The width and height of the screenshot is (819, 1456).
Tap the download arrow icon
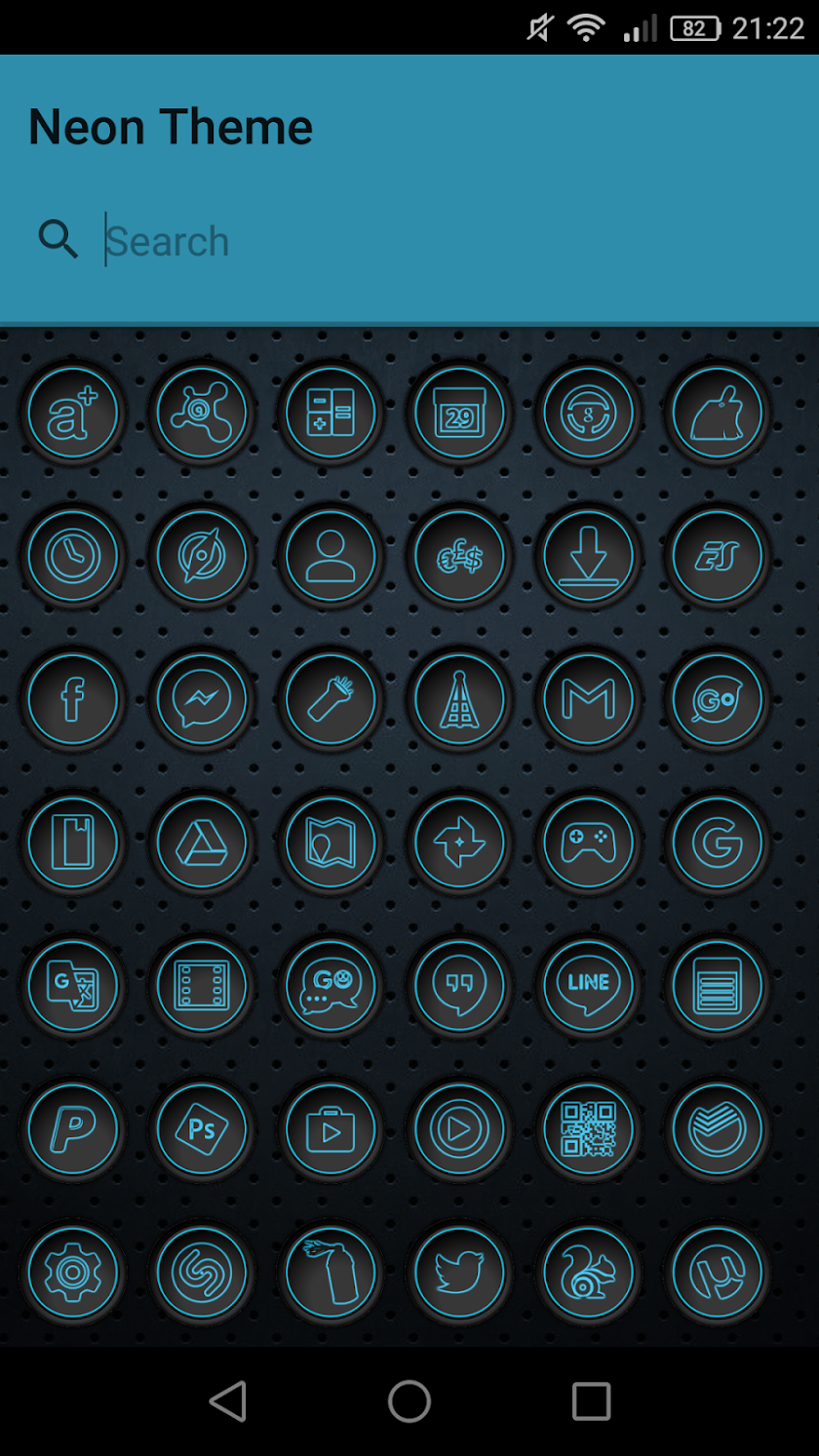pyautogui.click(x=589, y=556)
